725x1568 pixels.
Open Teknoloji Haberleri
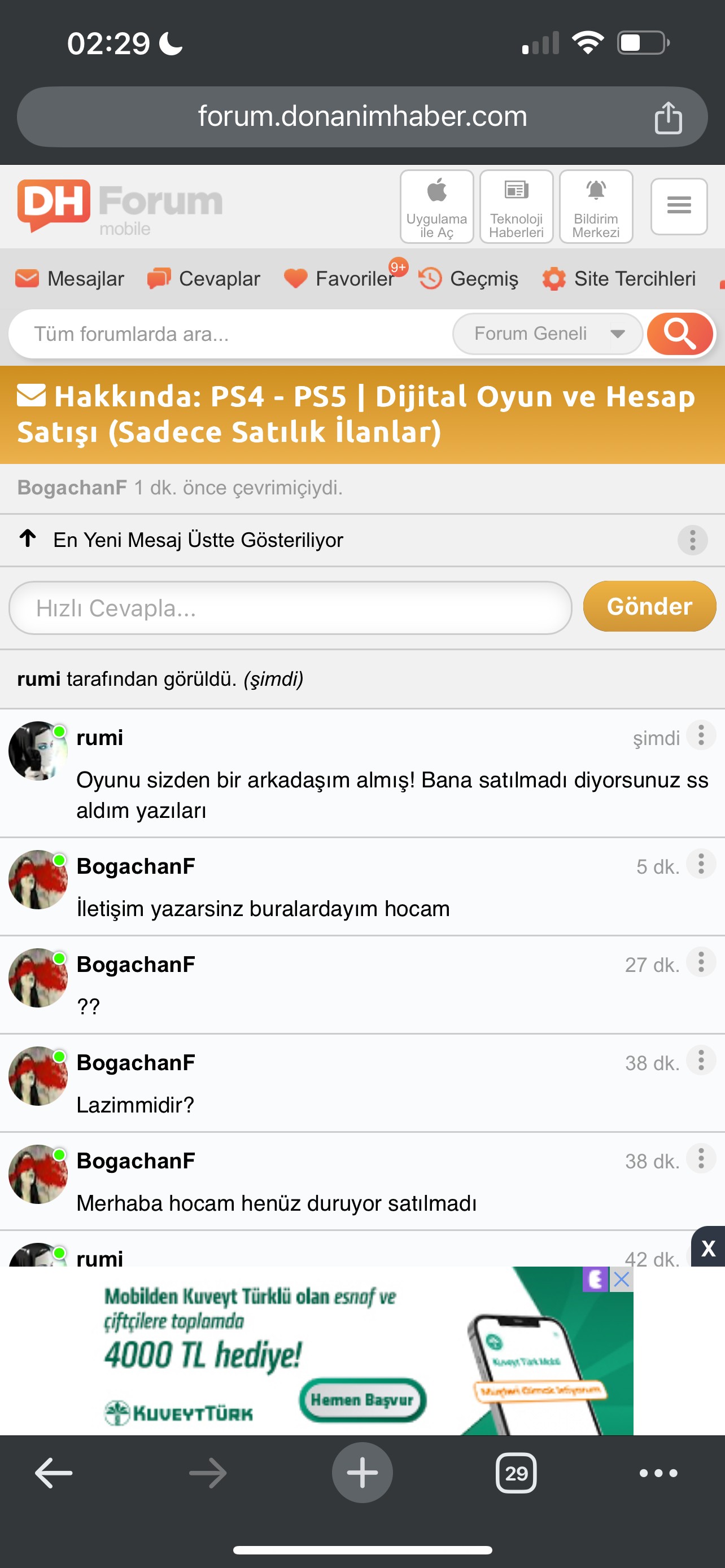point(516,207)
